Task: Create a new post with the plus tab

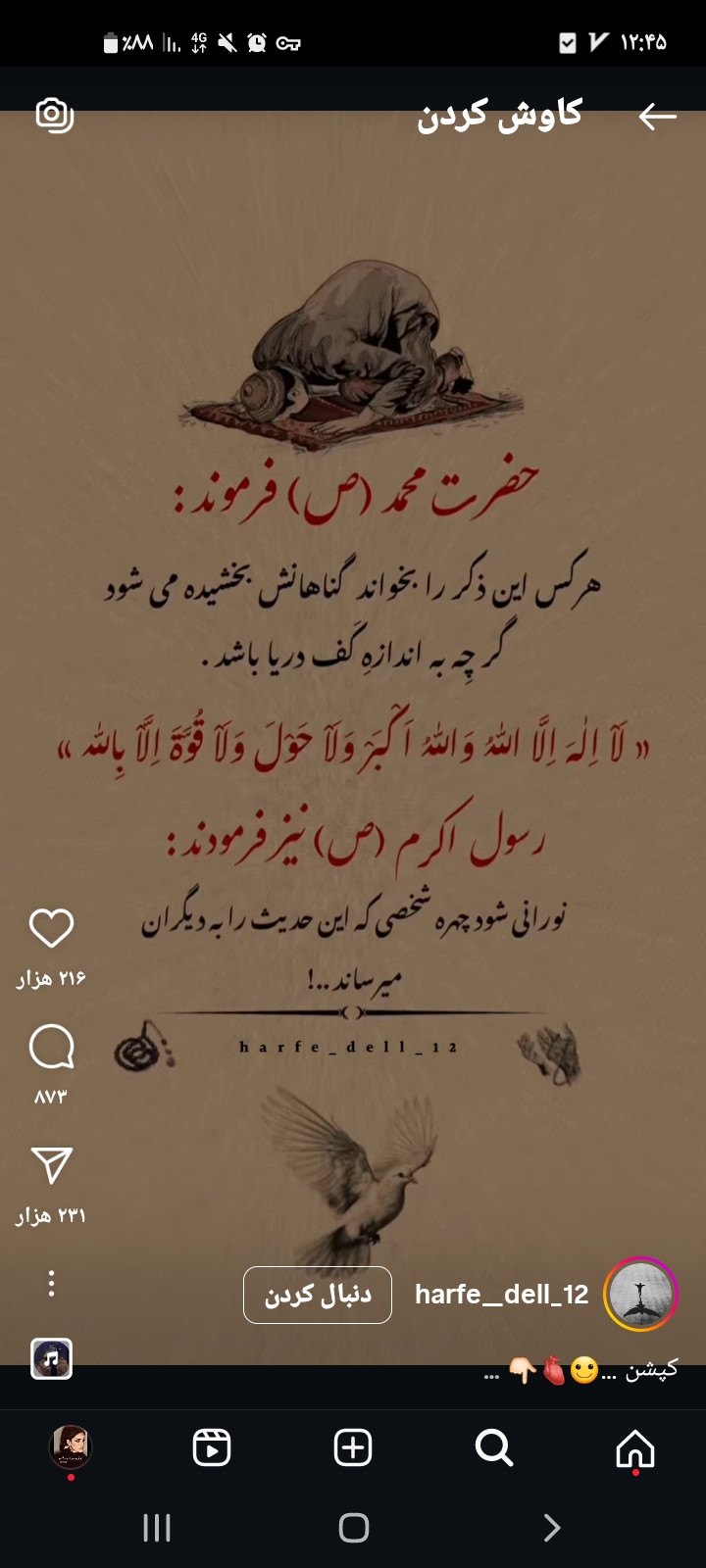Action: click(x=353, y=1447)
